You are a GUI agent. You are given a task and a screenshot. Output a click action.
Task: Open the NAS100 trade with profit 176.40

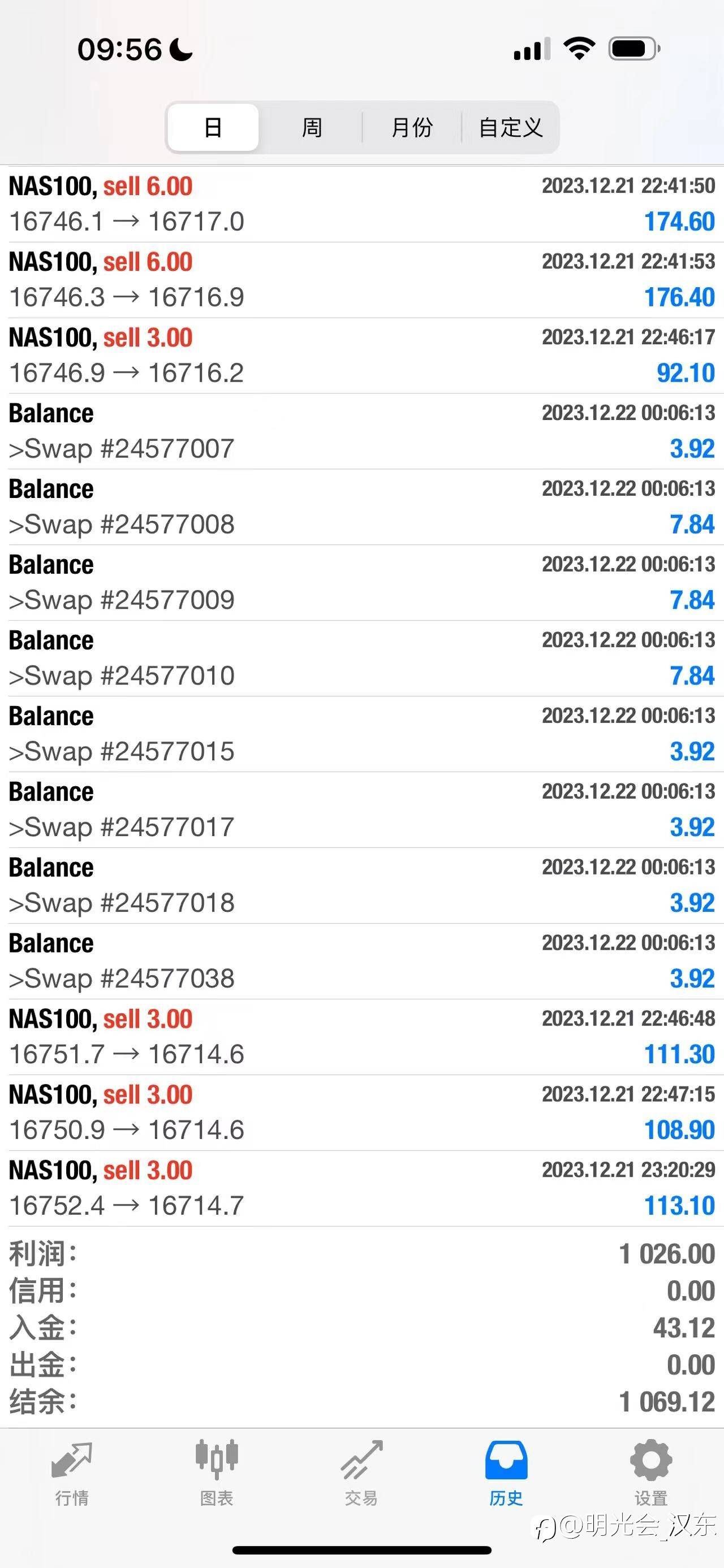coord(361,279)
